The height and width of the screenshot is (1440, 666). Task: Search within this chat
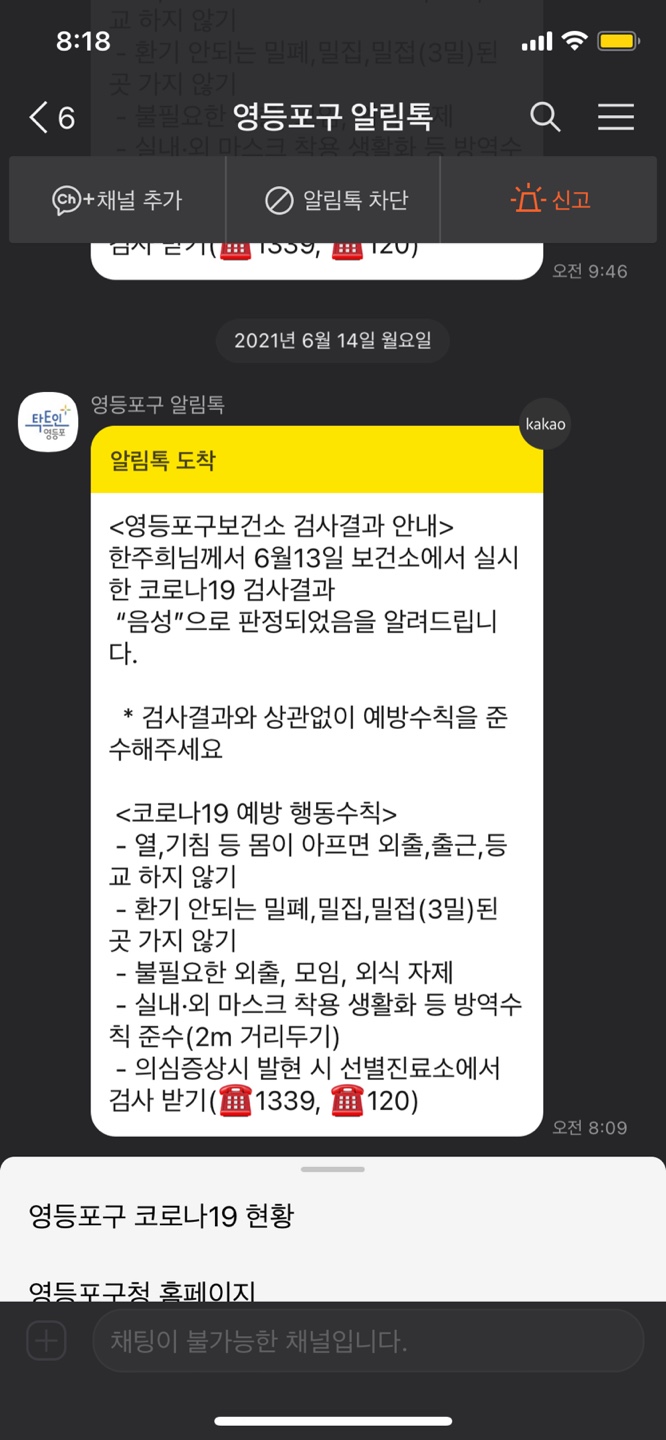pyautogui.click(x=545, y=117)
